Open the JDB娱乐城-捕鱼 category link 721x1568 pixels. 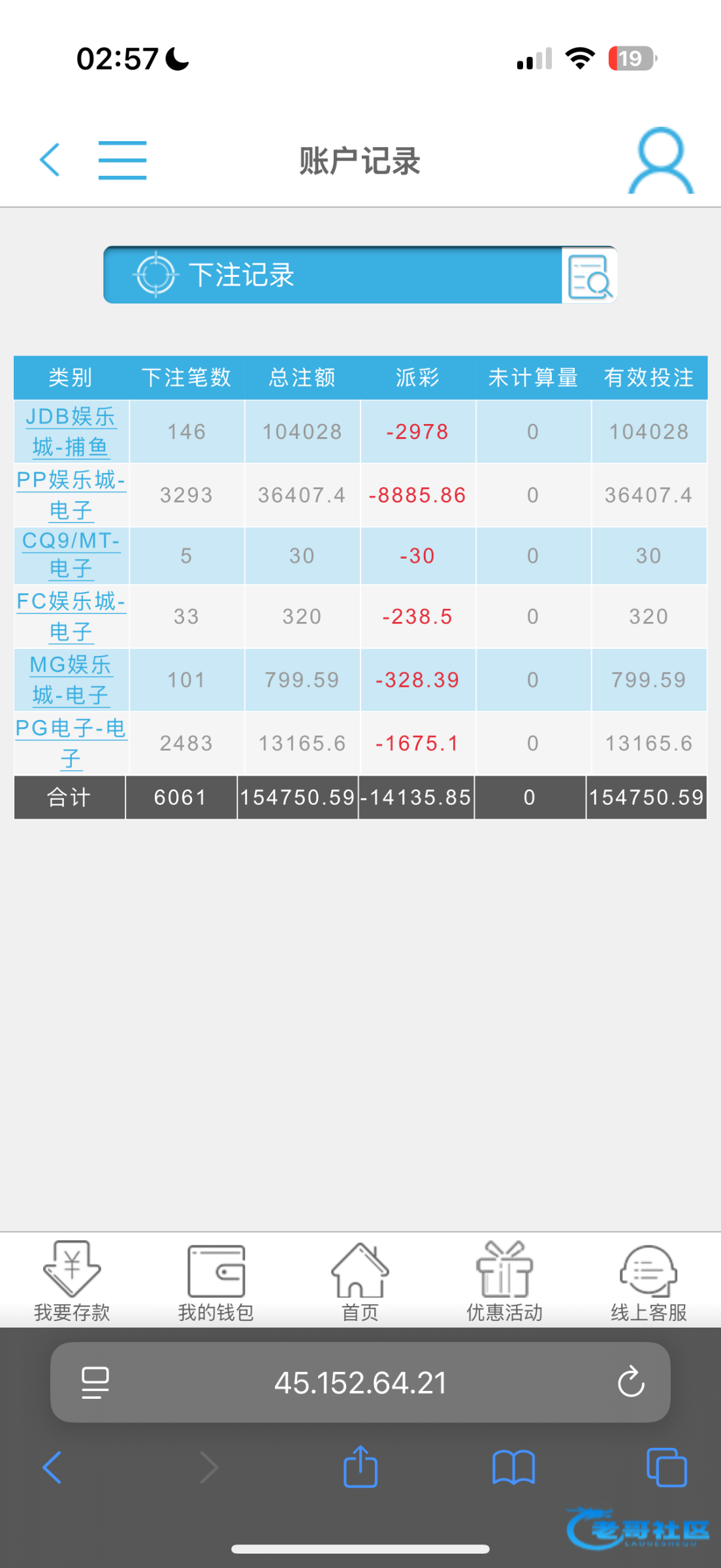pos(71,431)
